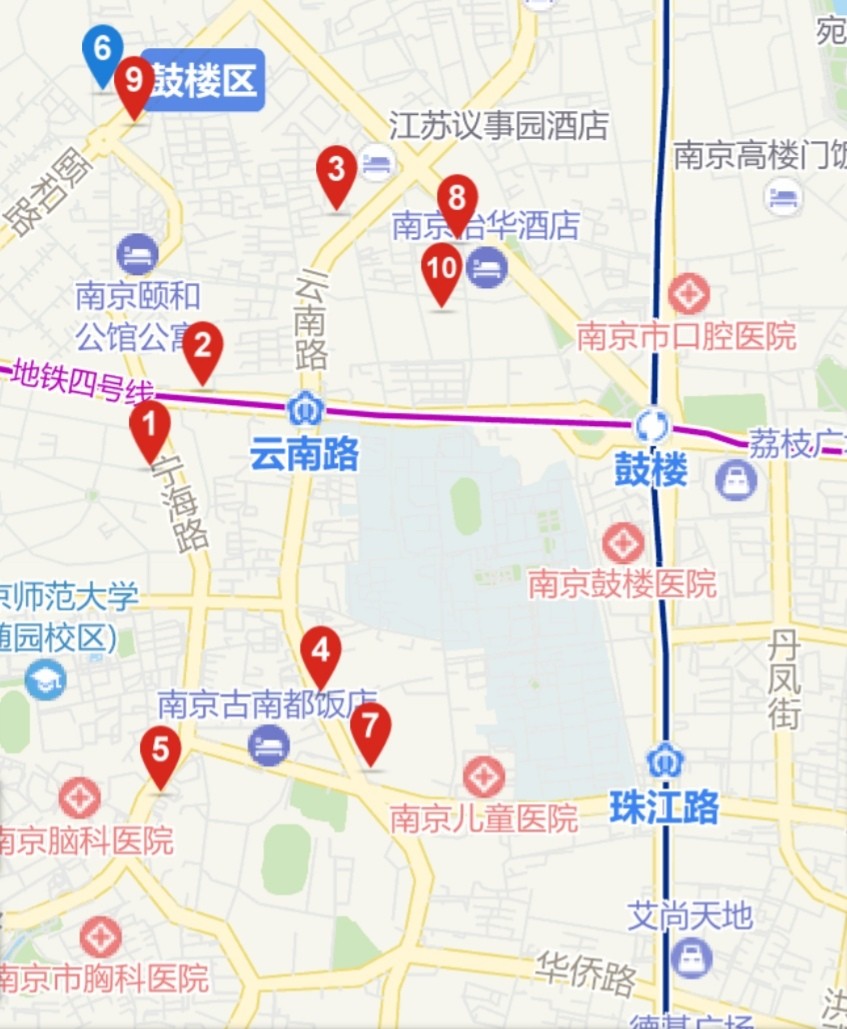Tap the blue selected marker number 6
The height and width of the screenshot is (1029, 847).
click(x=102, y=52)
